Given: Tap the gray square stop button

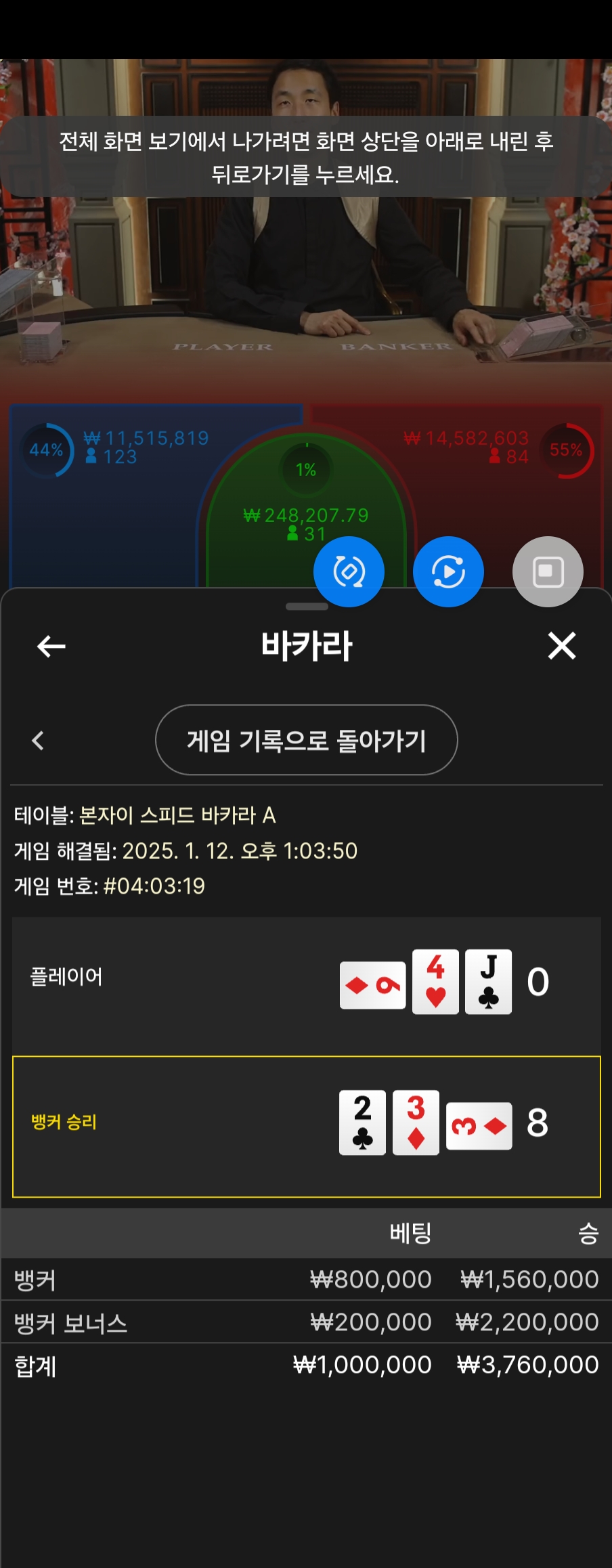Looking at the screenshot, I should tap(548, 572).
